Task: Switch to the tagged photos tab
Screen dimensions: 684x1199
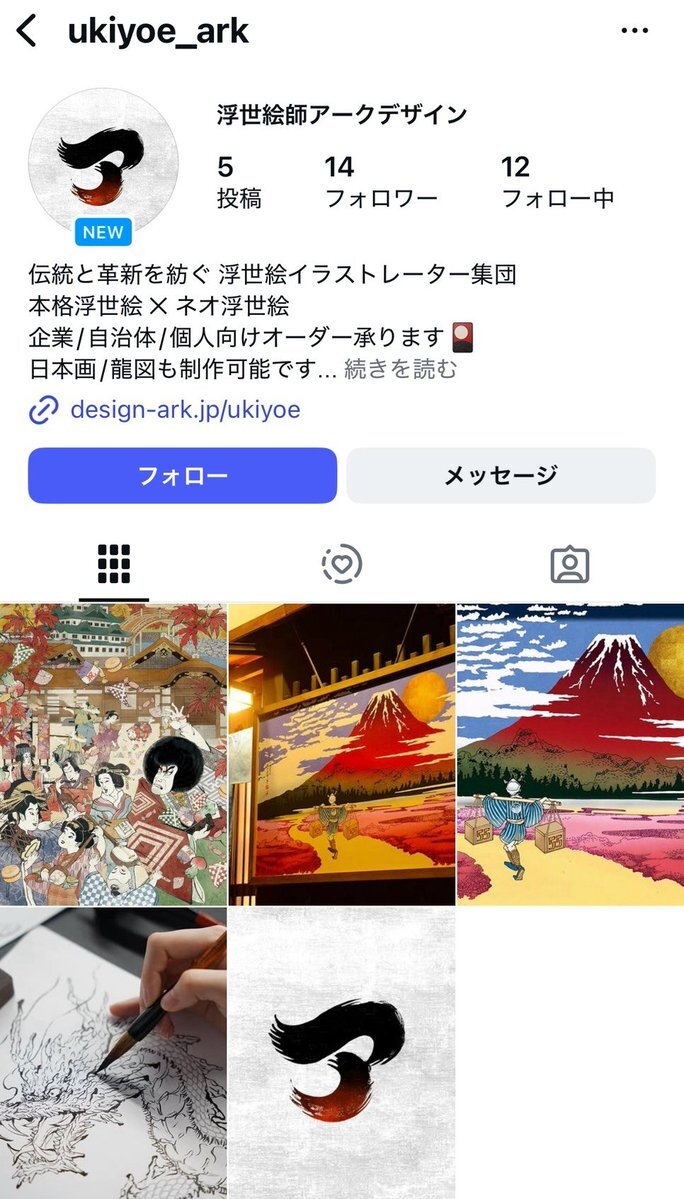Action: point(570,565)
